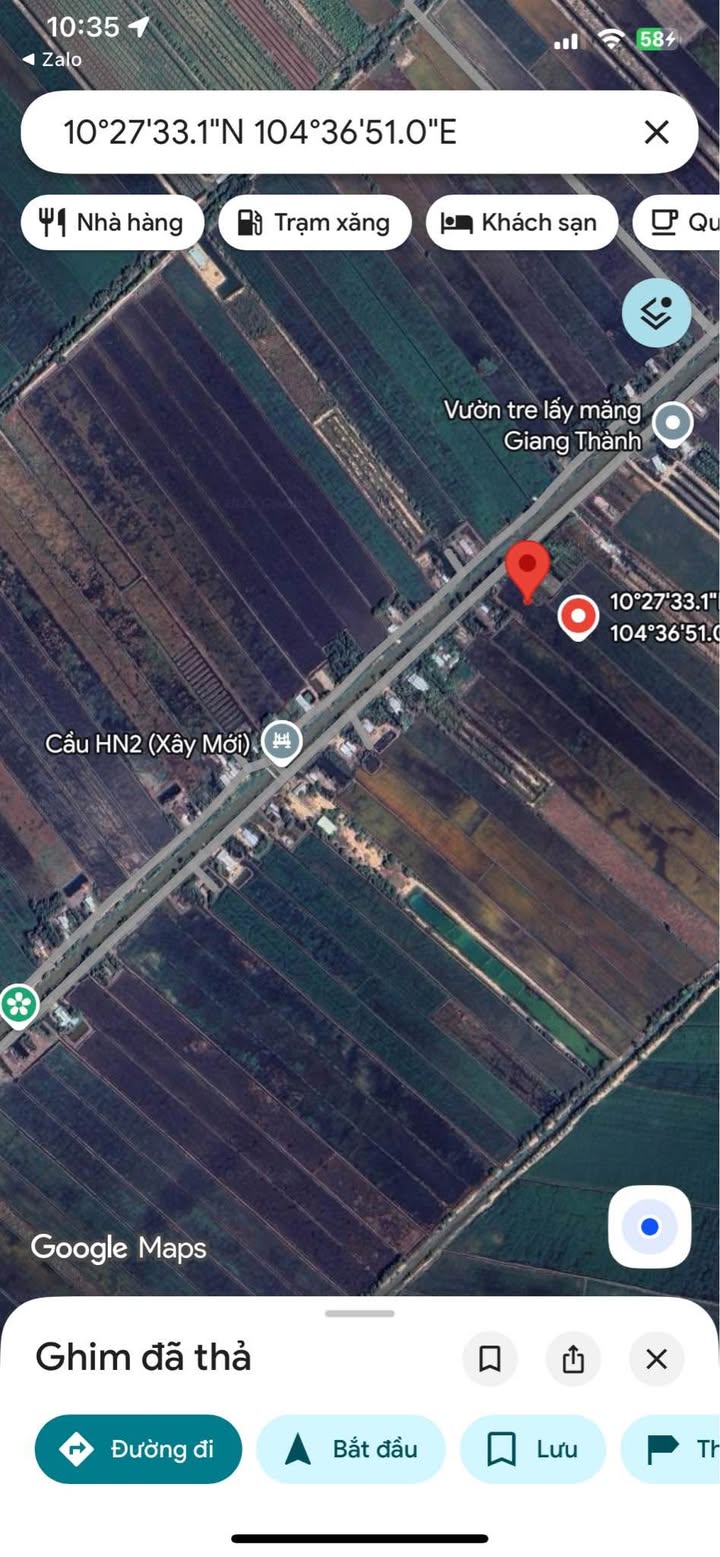Image resolution: width=720 pixels, height=1557 pixels.
Task: Share the dropped pin location
Action: [x=573, y=1358]
